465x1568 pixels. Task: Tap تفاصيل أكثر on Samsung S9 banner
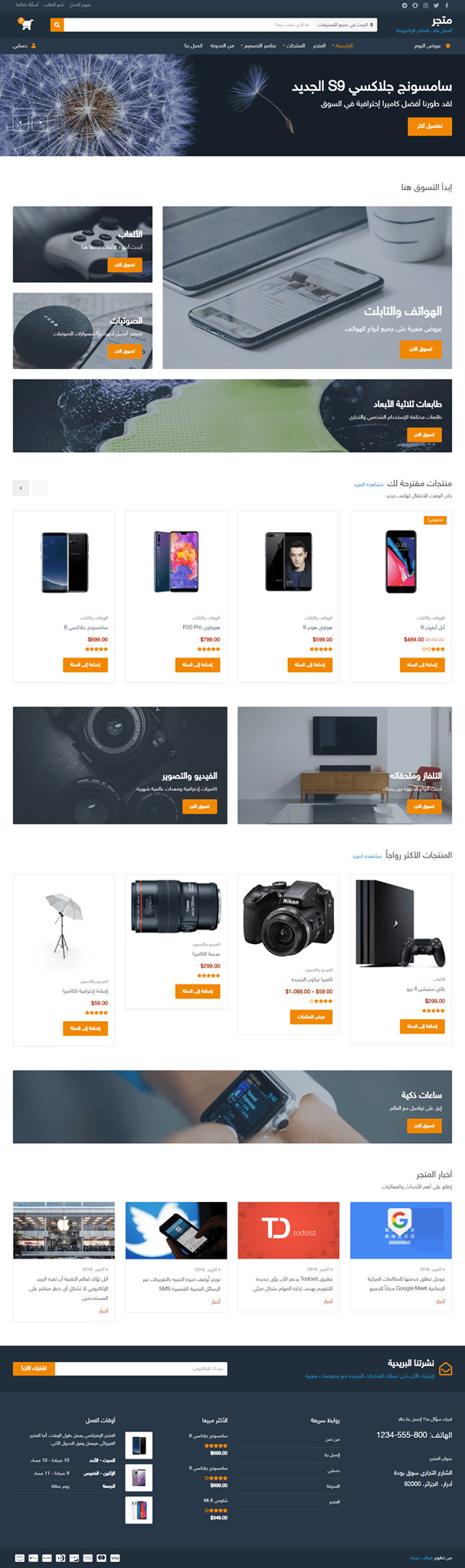[x=429, y=126]
